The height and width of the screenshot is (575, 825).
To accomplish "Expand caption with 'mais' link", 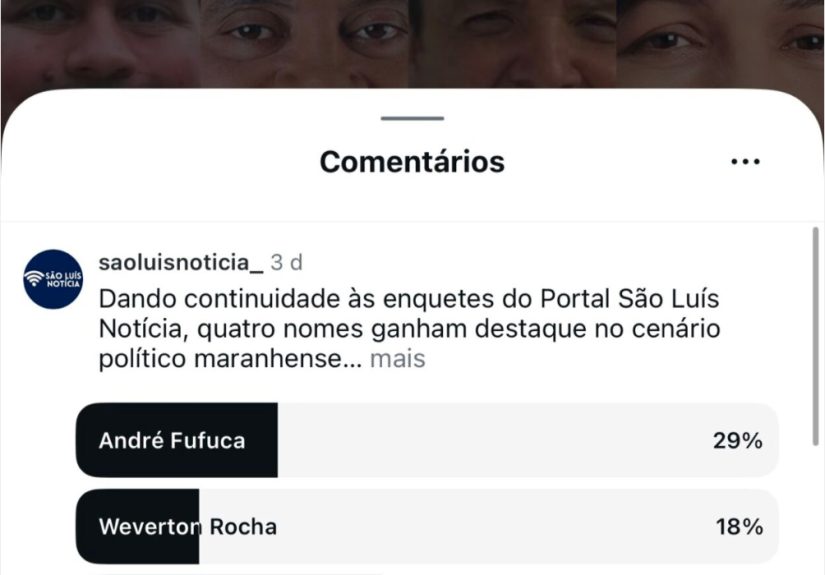I will tap(397, 359).
